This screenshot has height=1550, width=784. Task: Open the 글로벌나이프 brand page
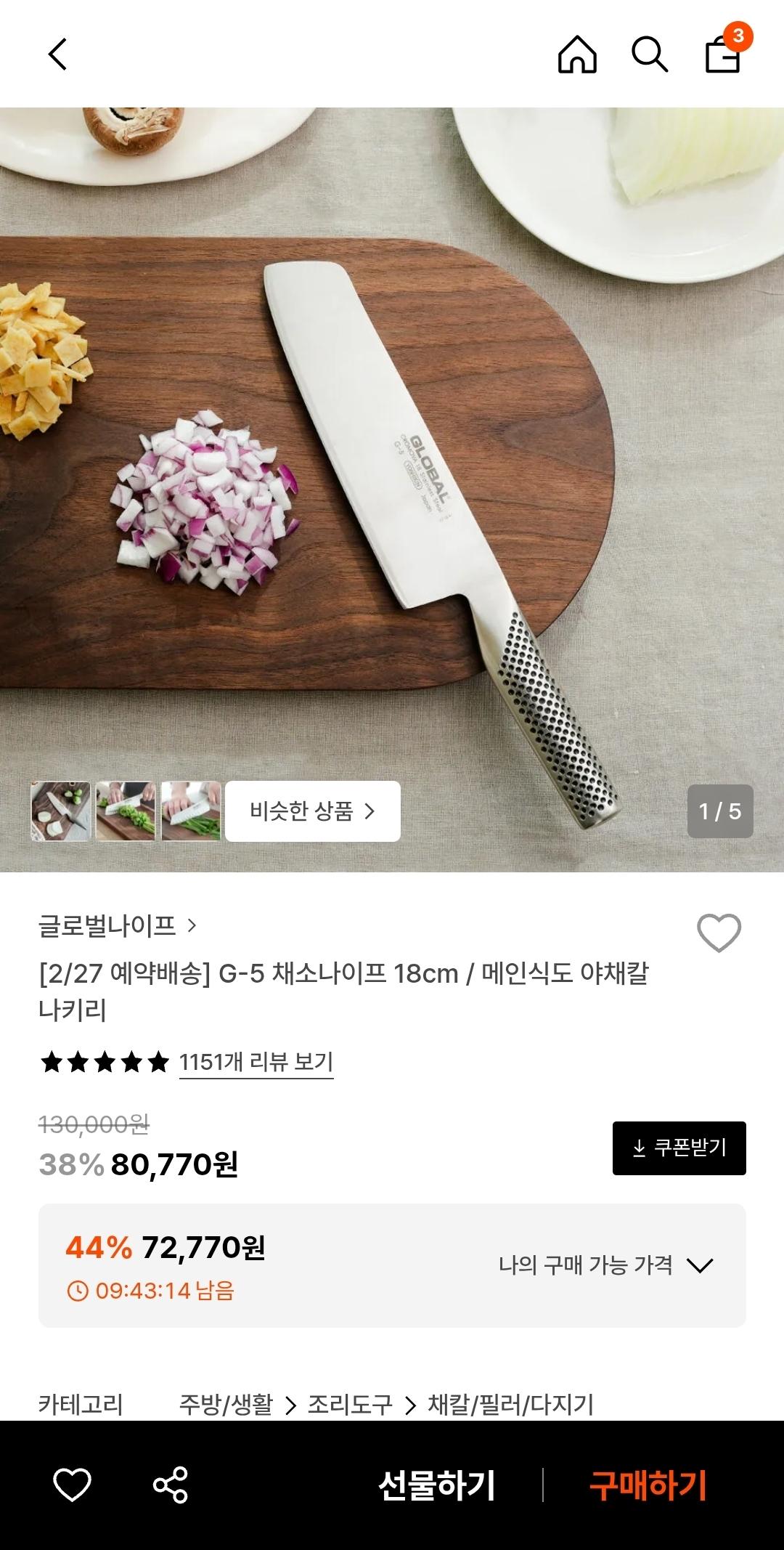(x=118, y=926)
